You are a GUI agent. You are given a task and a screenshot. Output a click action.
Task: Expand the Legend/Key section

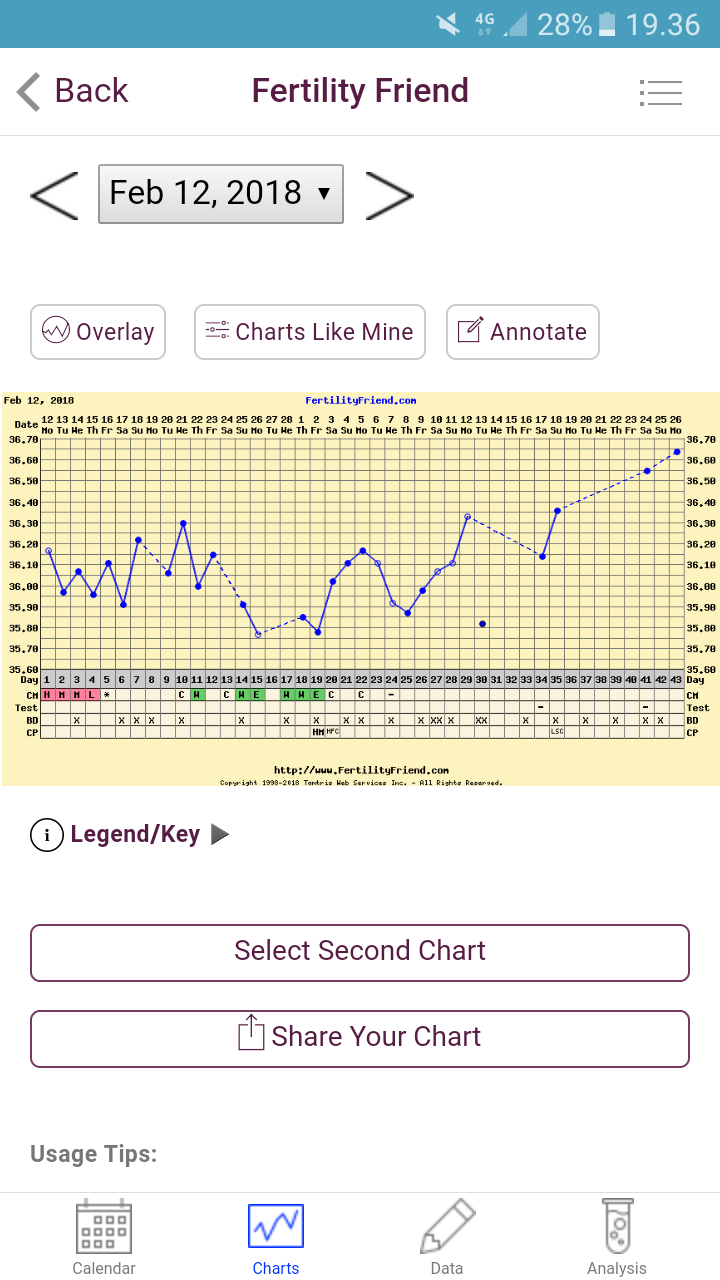[130, 834]
